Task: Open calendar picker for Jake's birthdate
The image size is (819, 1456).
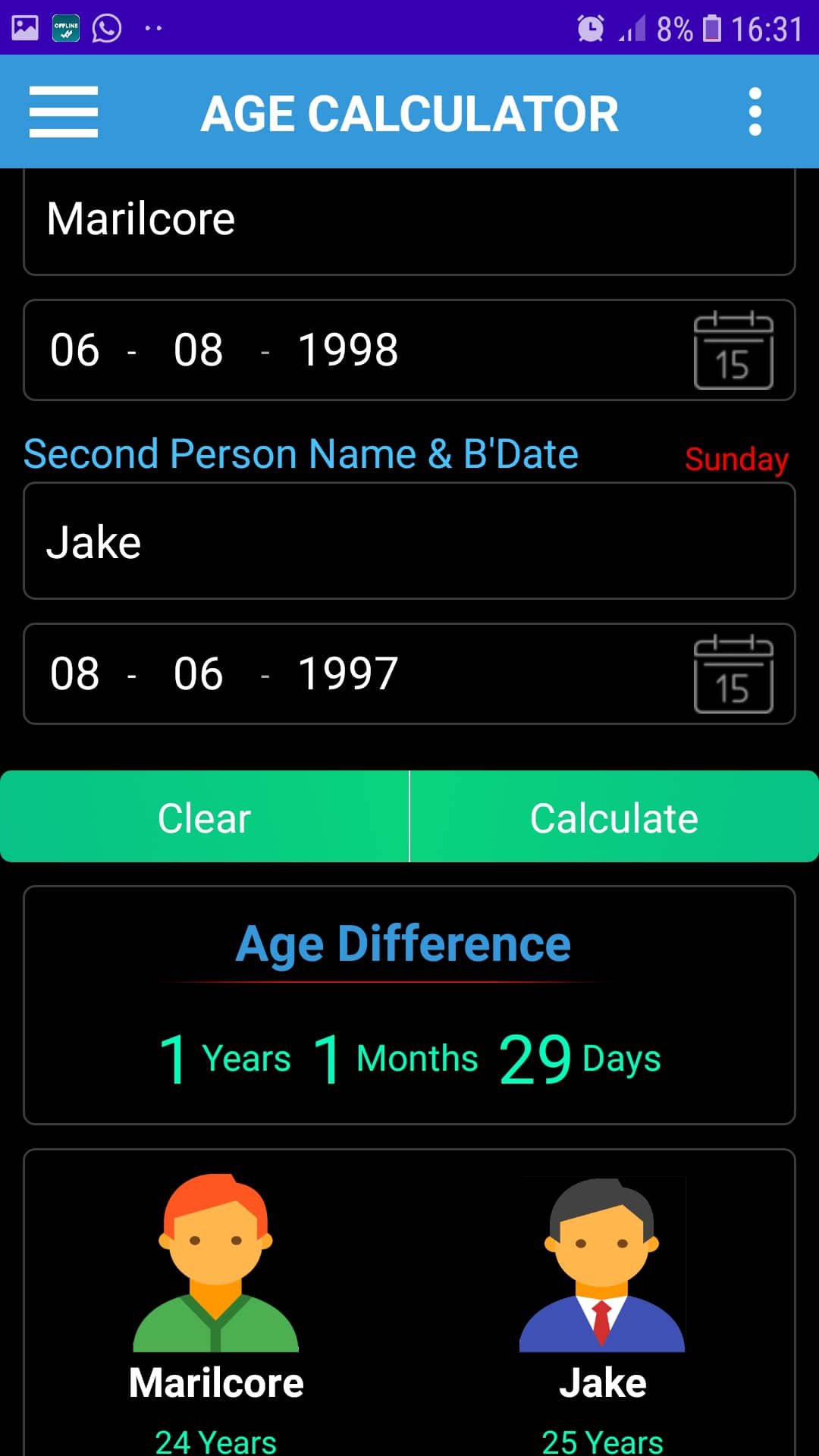Action: 733,674
